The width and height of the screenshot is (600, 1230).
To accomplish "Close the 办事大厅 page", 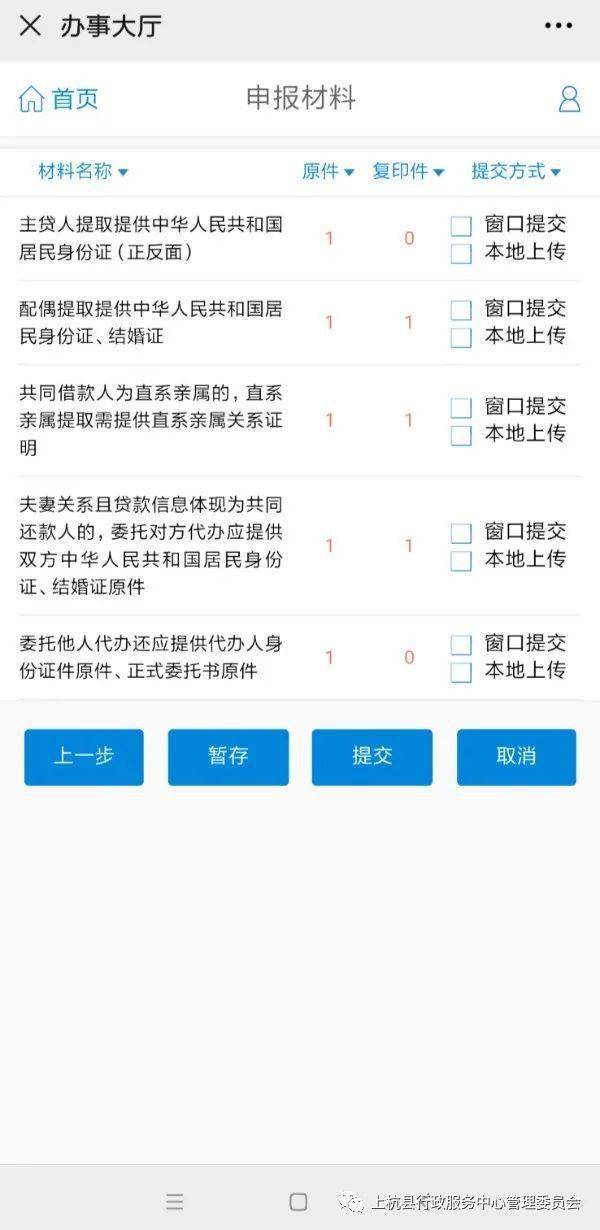I will coord(30,26).
